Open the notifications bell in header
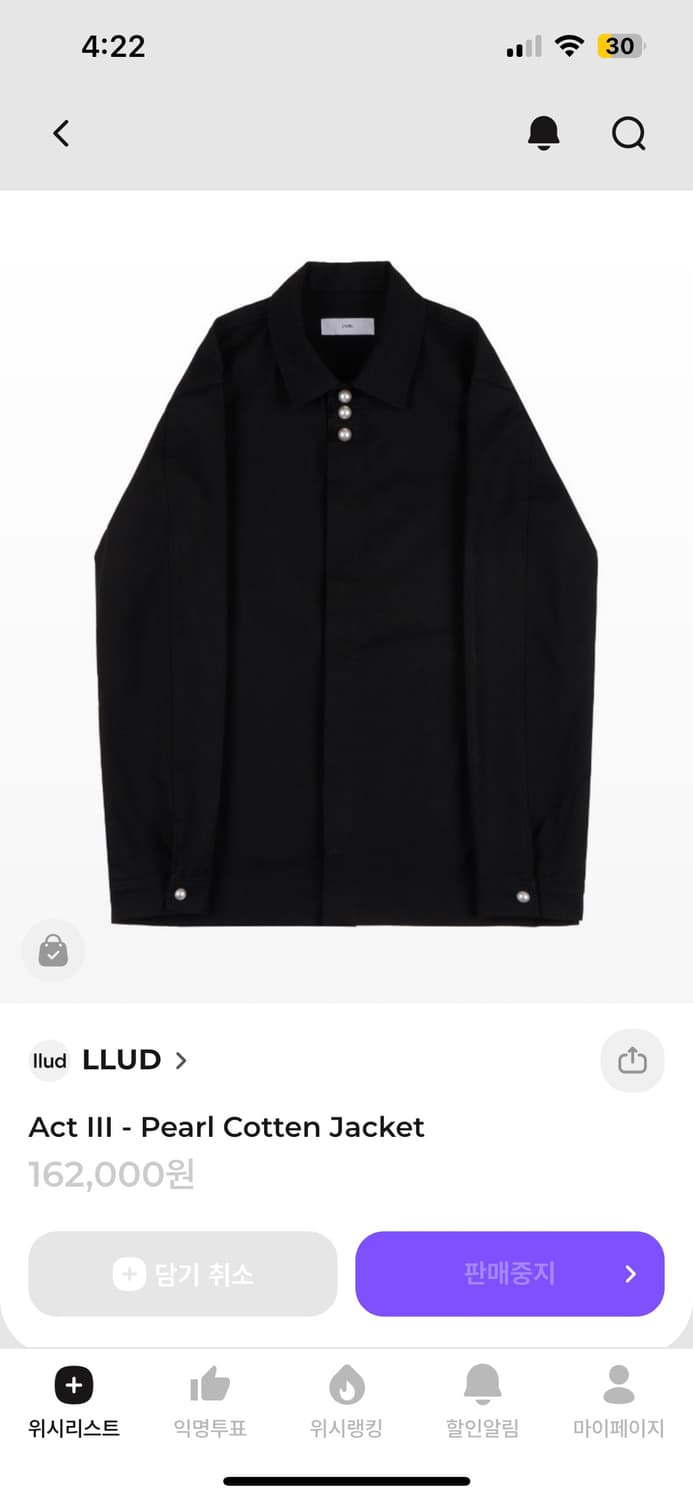 point(544,133)
